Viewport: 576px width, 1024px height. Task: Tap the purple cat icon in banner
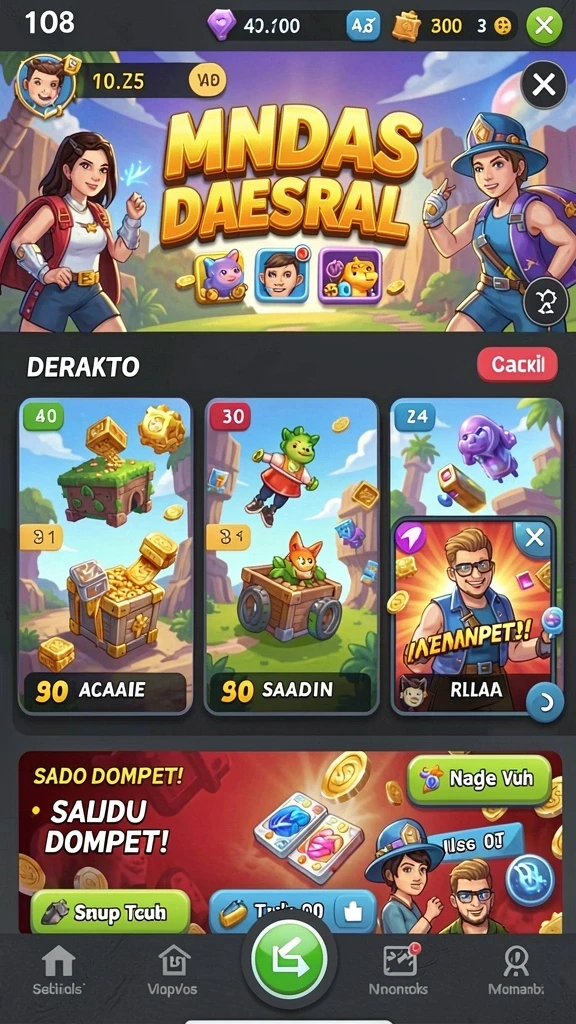[x=220, y=277]
